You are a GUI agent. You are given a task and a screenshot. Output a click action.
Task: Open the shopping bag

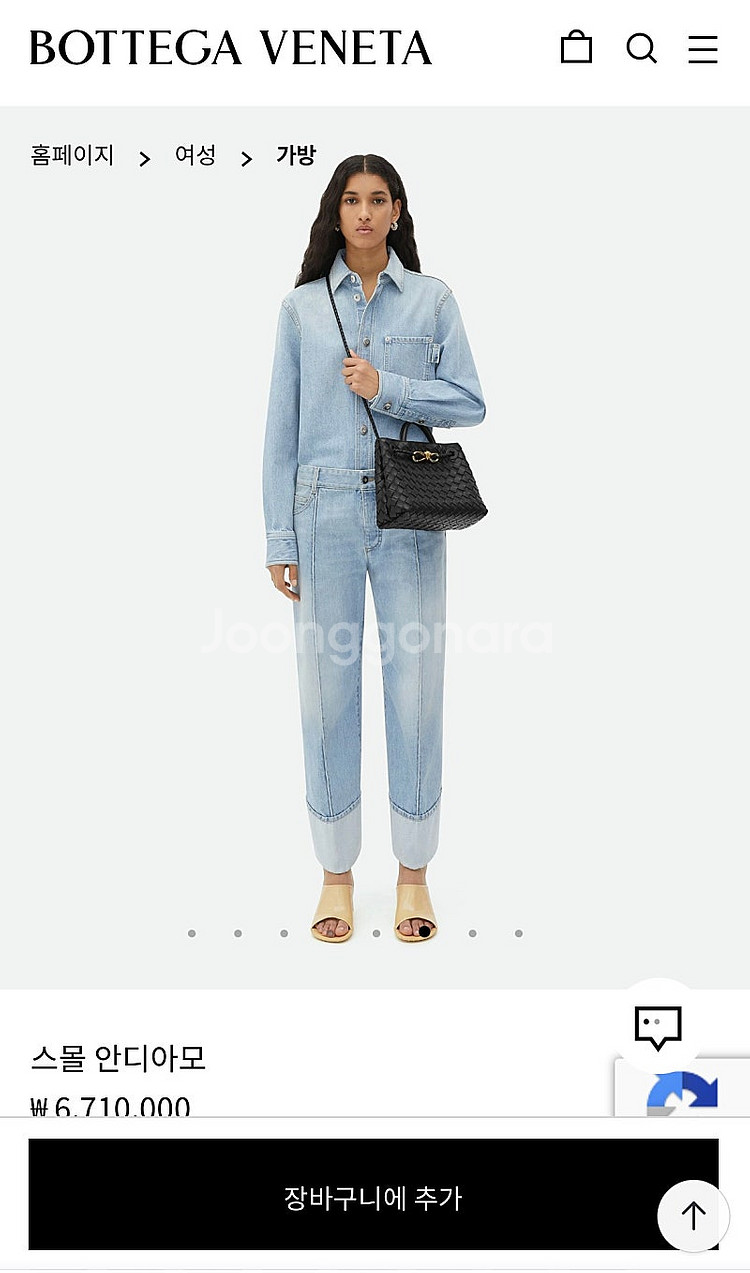576,47
